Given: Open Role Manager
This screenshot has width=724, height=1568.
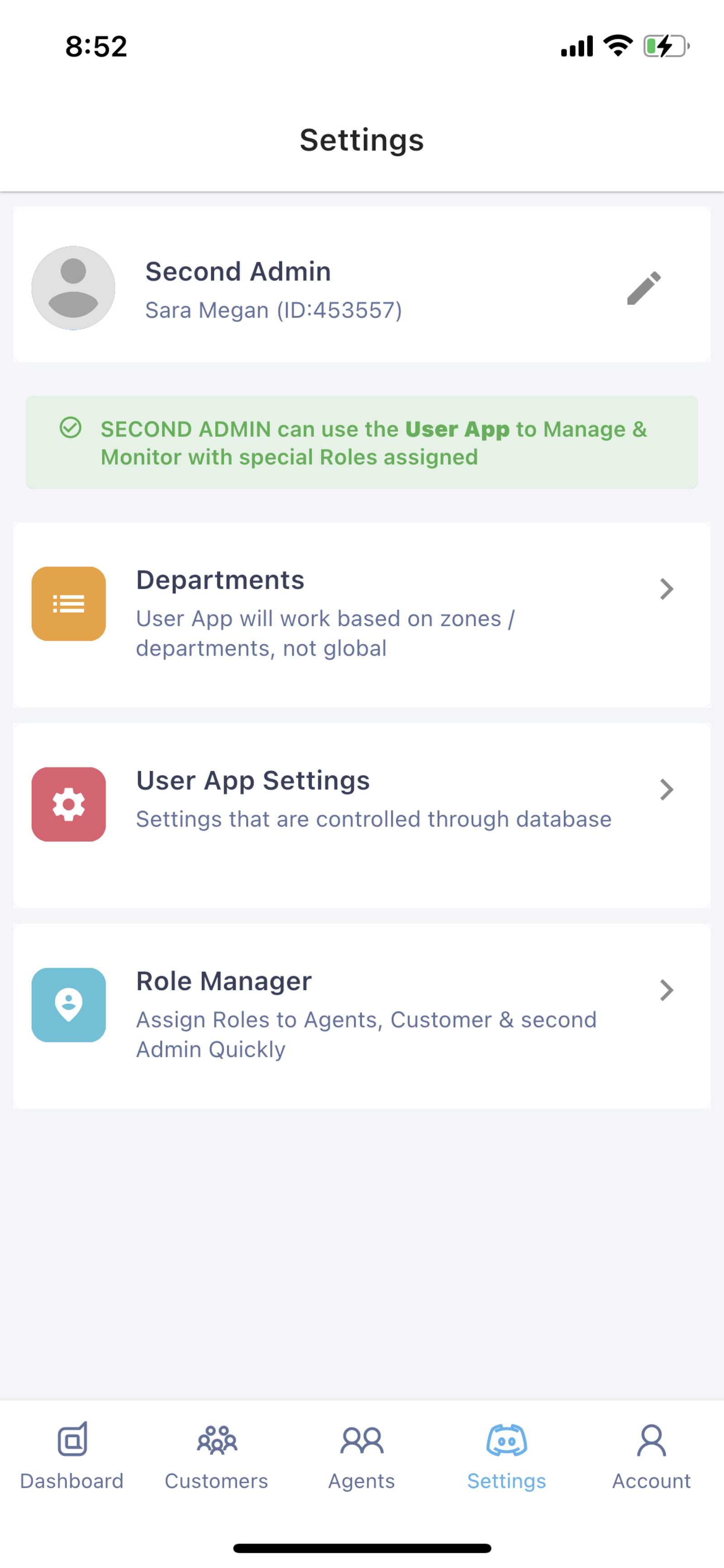Looking at the screenshot, I should (x=362, y=1015).
